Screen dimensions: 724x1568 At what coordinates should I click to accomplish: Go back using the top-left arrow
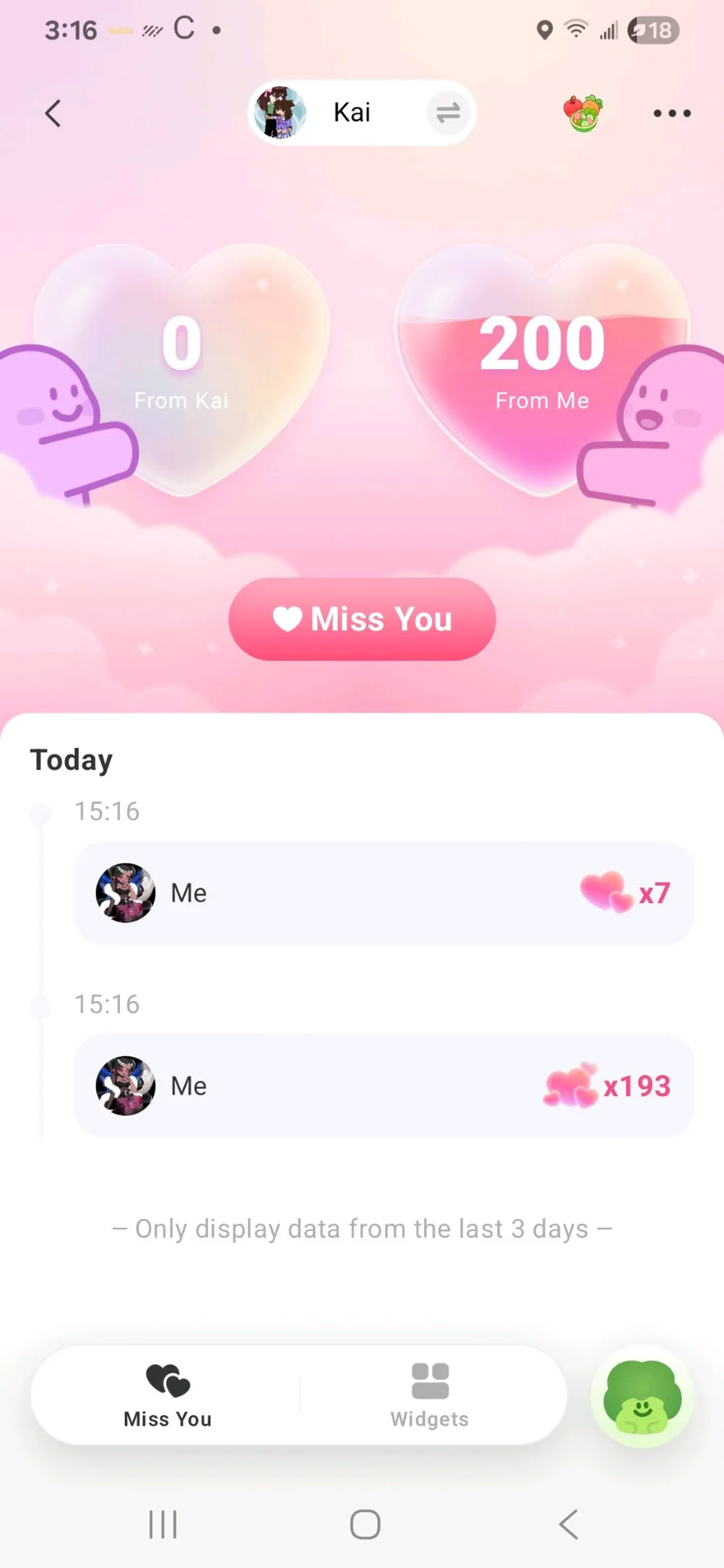pos(53,113)
